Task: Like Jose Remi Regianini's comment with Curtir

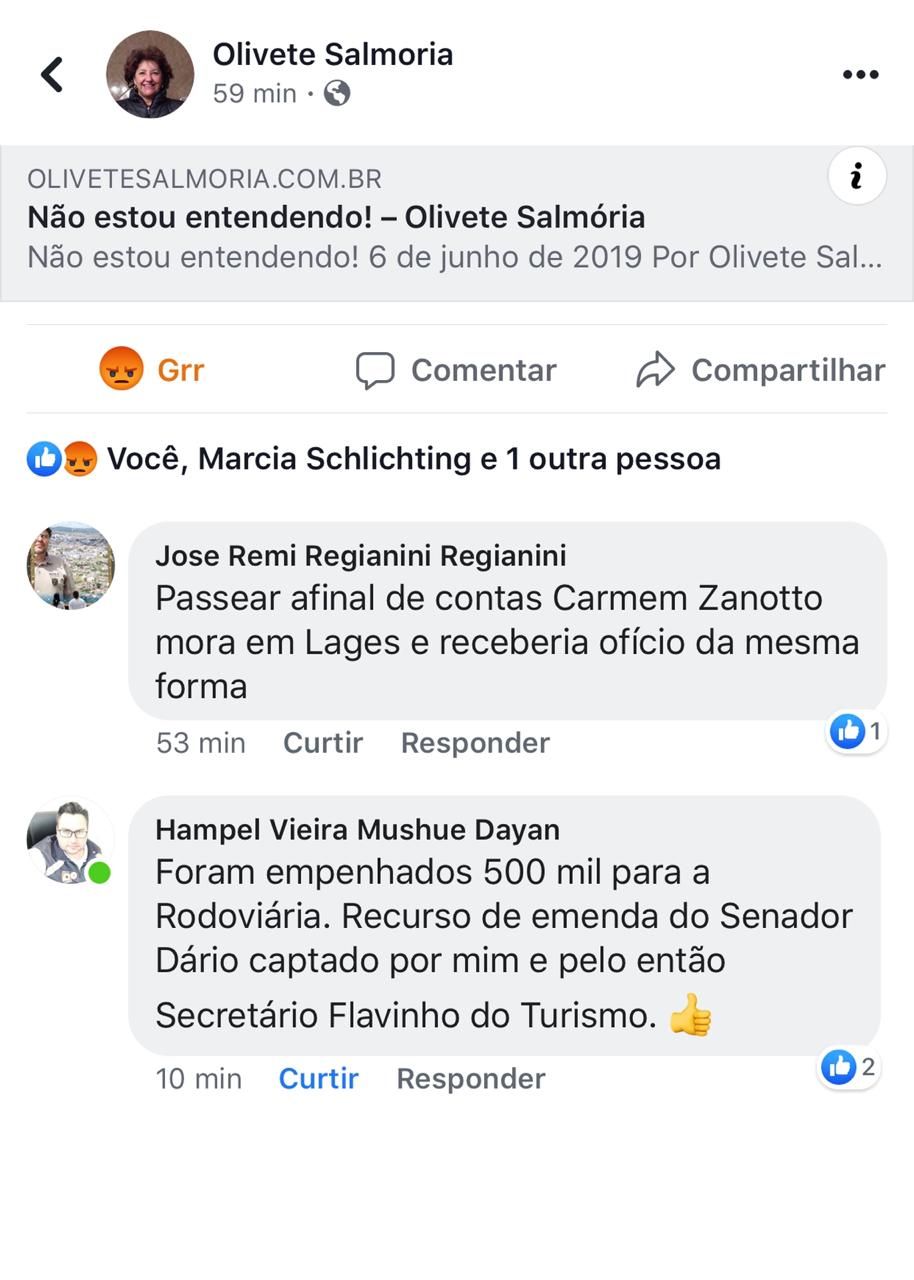Action: tap(323, 743)
